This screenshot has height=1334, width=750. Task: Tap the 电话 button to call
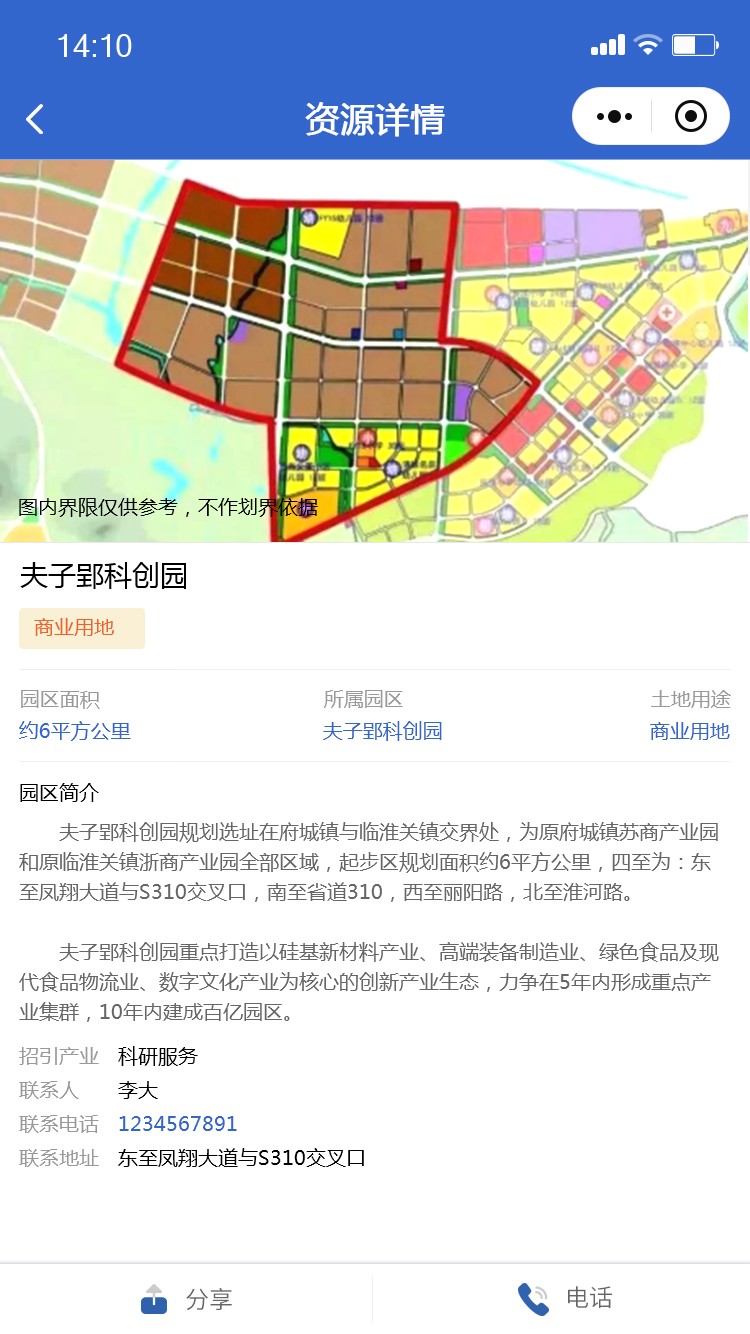tap(563, 1299)
